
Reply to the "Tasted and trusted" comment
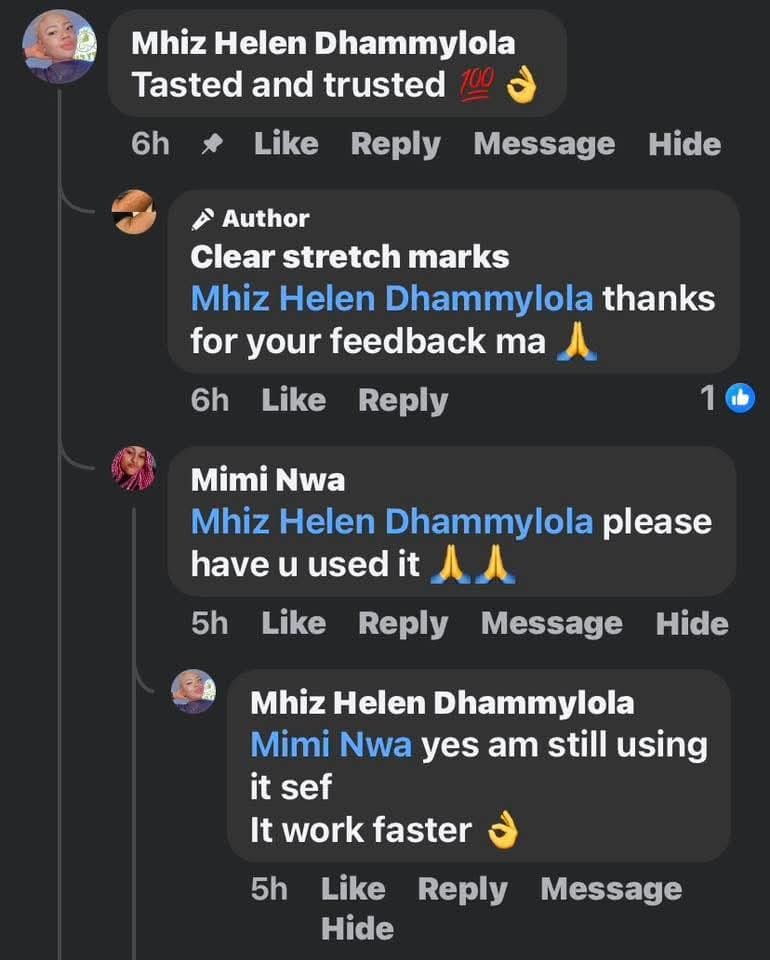[x=395, y=144]
